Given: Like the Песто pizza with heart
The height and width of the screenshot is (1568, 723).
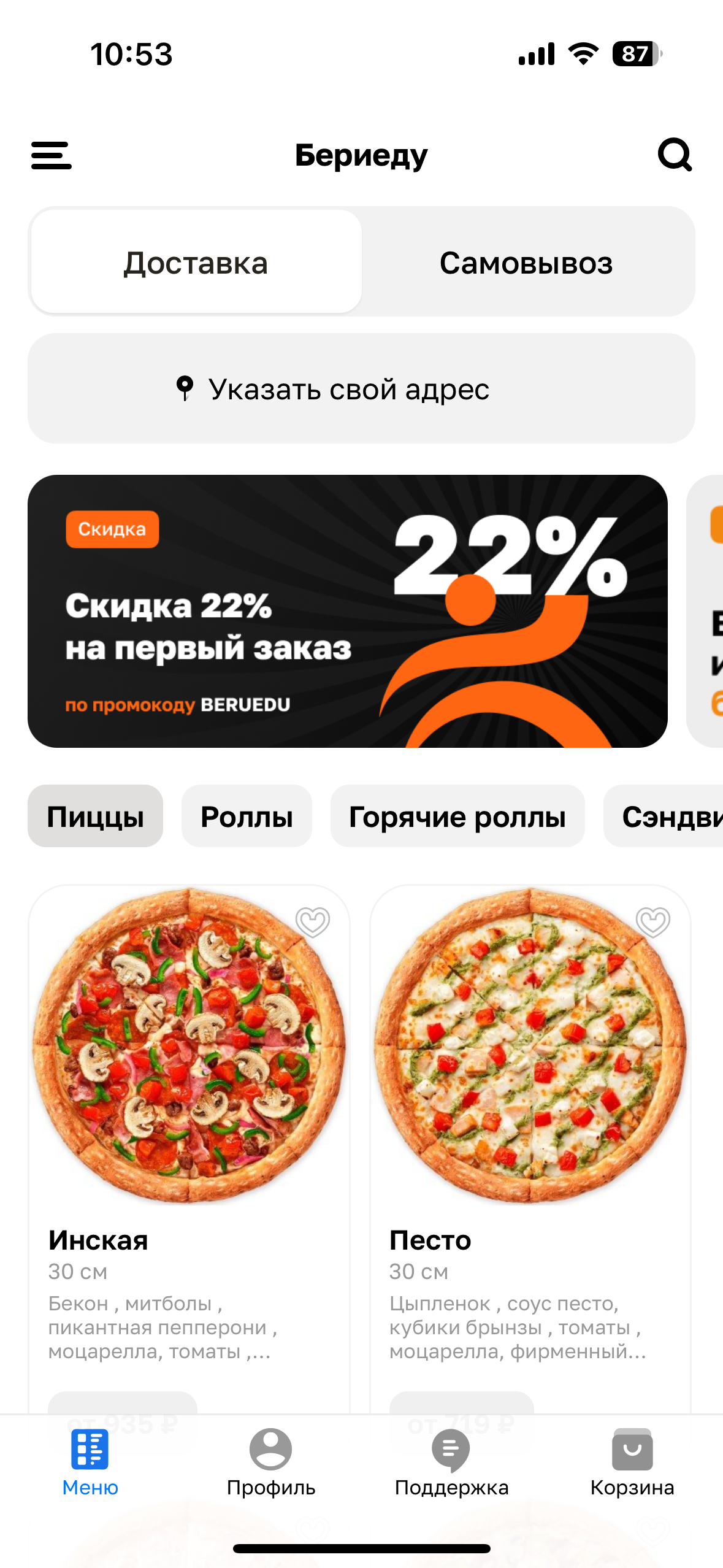Looking at the screenshot, I should 653,921.
